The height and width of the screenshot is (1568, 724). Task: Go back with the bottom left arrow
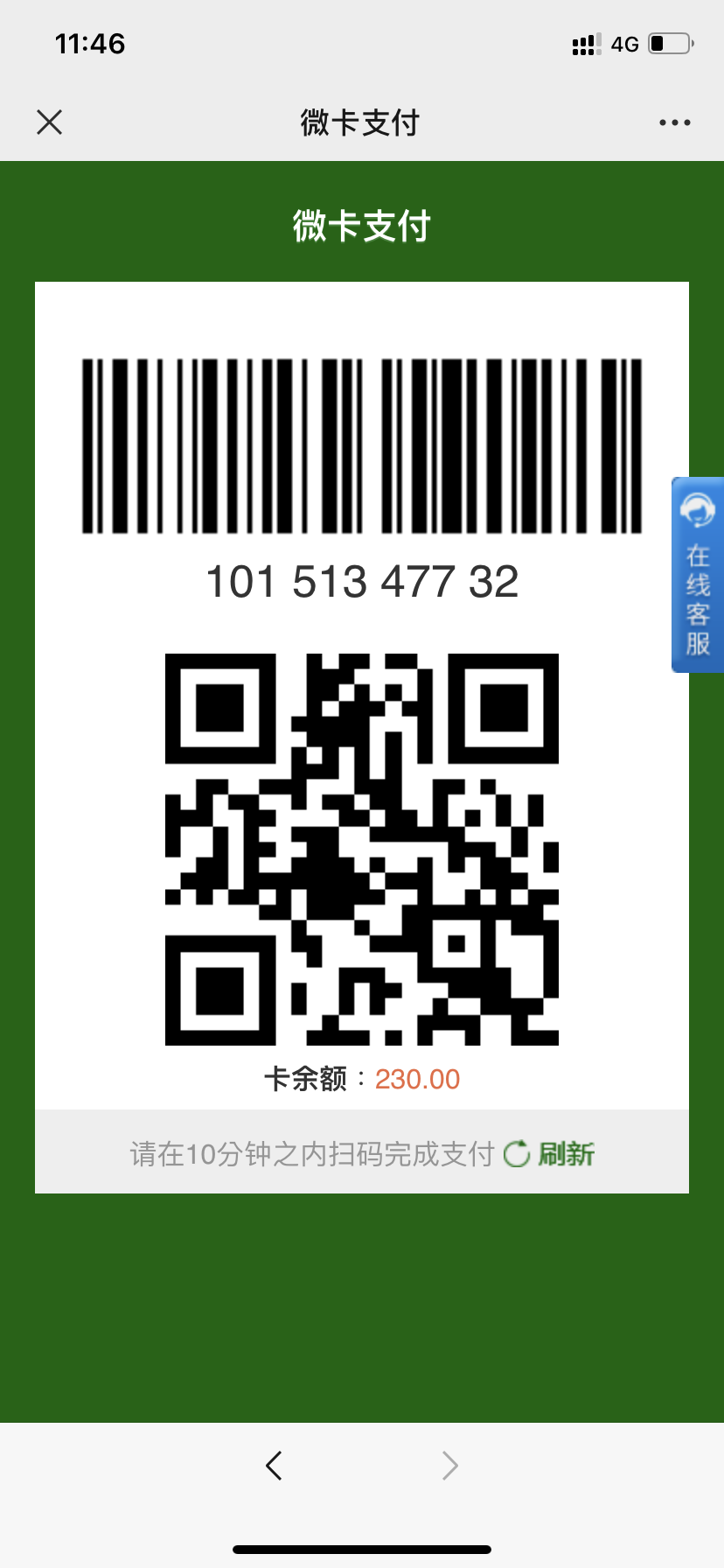(274, 1465)
